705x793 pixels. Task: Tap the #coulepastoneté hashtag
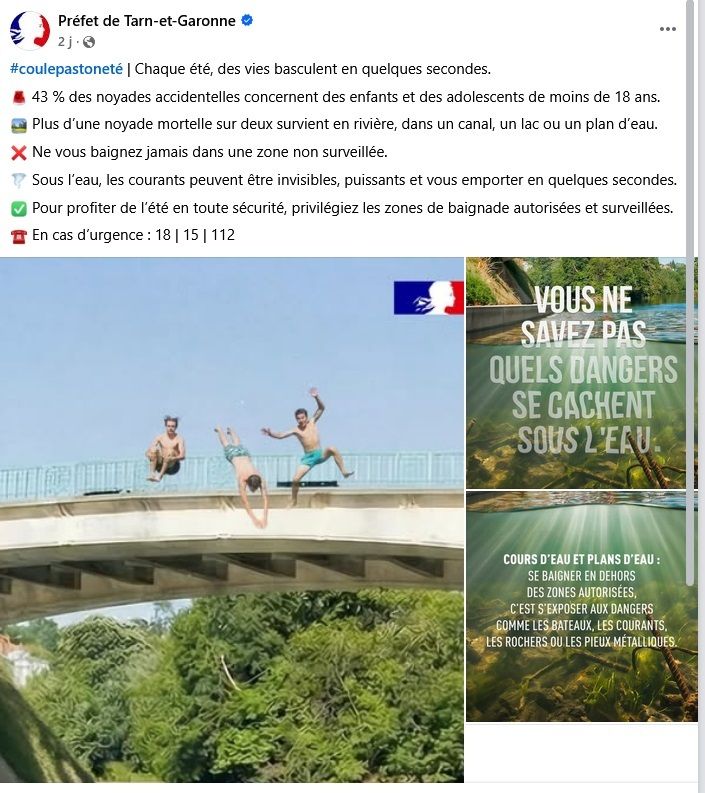(x=66, y=69)
